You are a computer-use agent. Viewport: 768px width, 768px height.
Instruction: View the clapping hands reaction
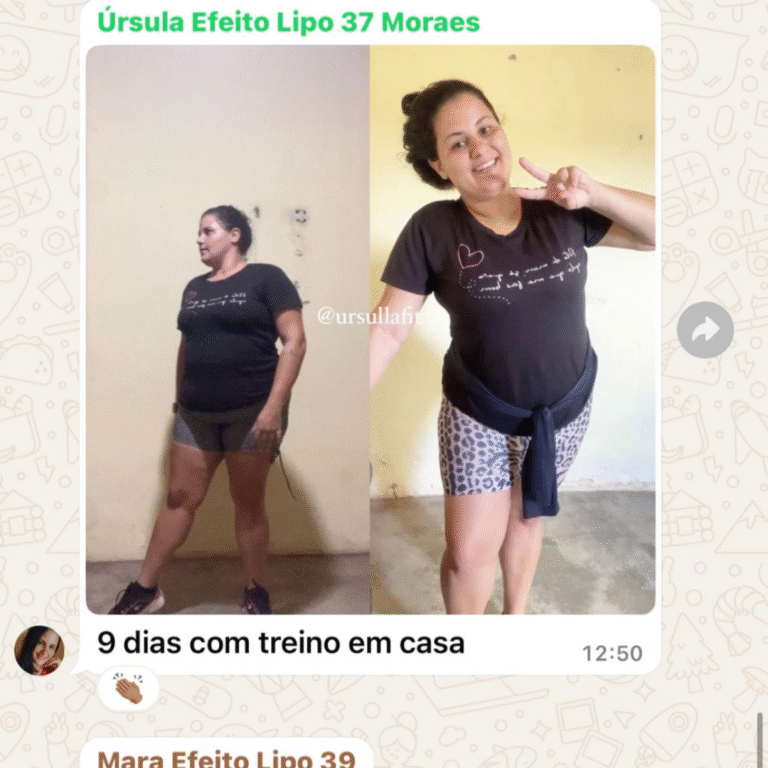pyautogui.click(x=128, y=688)
